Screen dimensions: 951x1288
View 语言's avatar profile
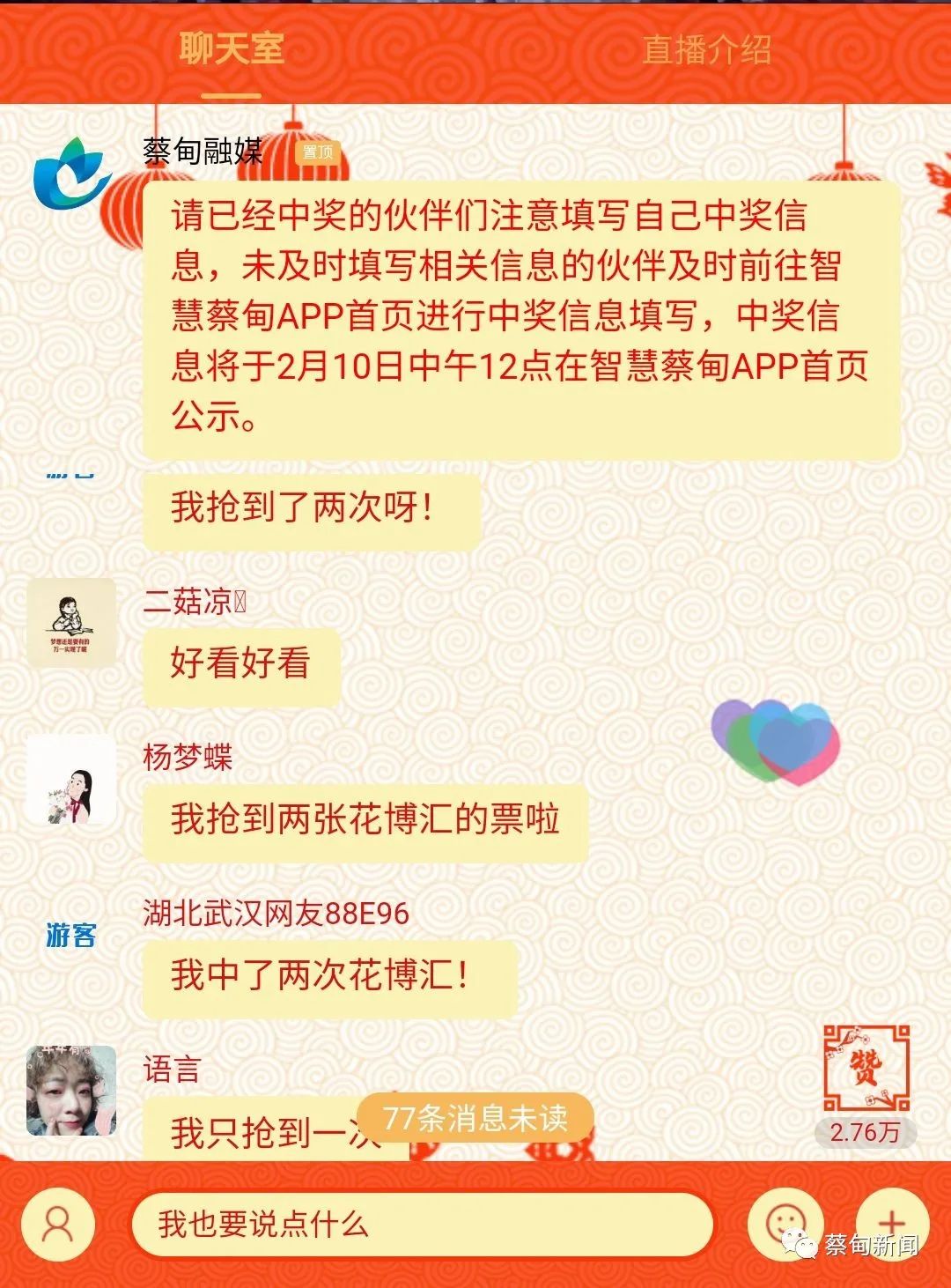click(71, 1091)
